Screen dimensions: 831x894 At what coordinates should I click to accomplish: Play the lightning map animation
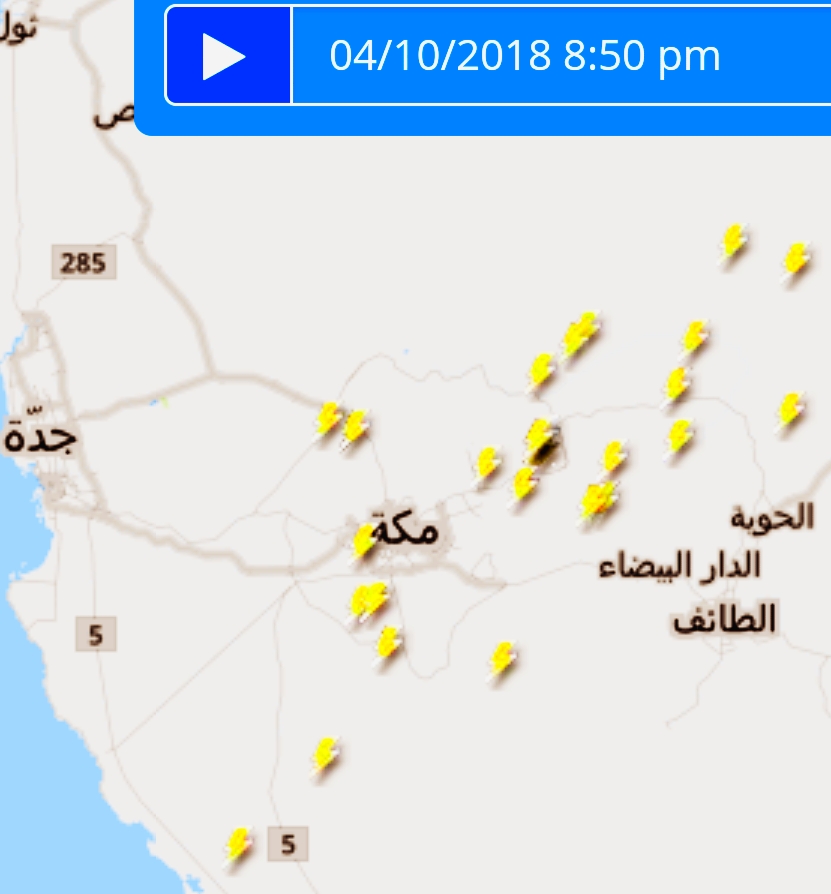[x=226, y=55]
